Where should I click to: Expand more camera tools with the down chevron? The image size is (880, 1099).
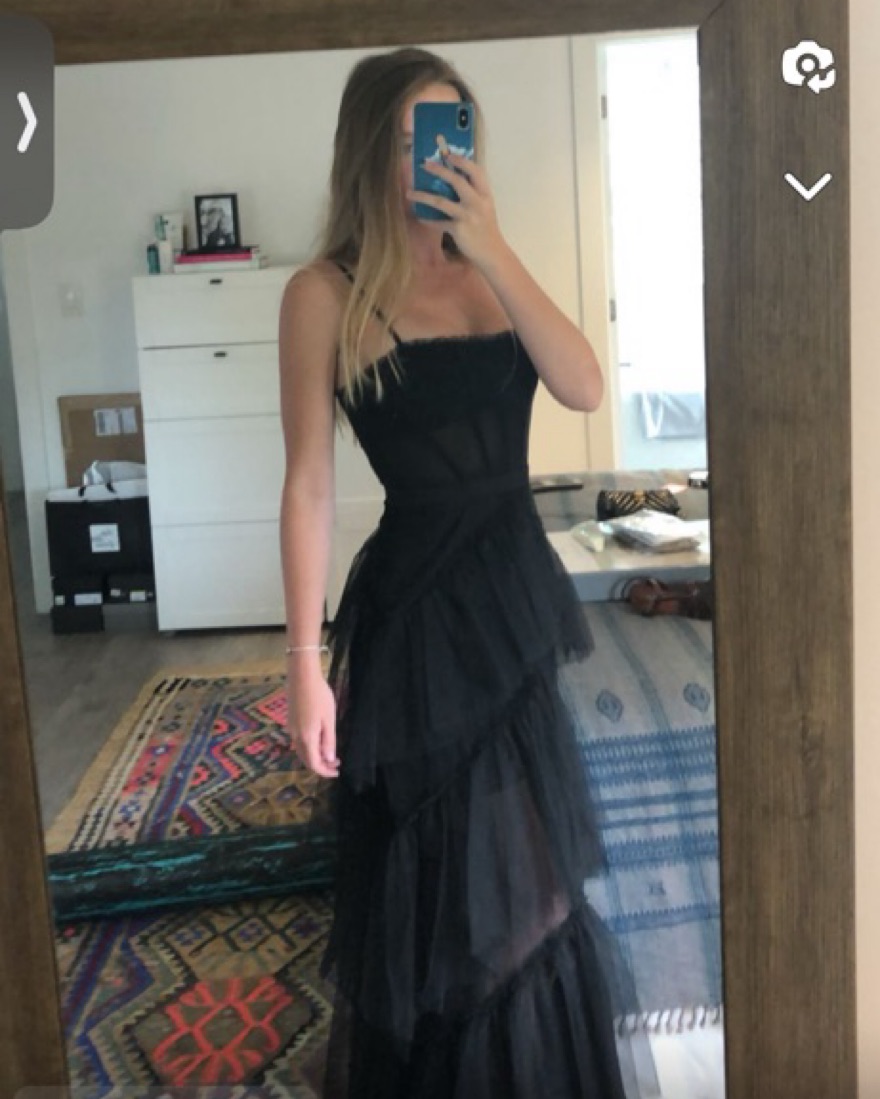pos(807,185)
